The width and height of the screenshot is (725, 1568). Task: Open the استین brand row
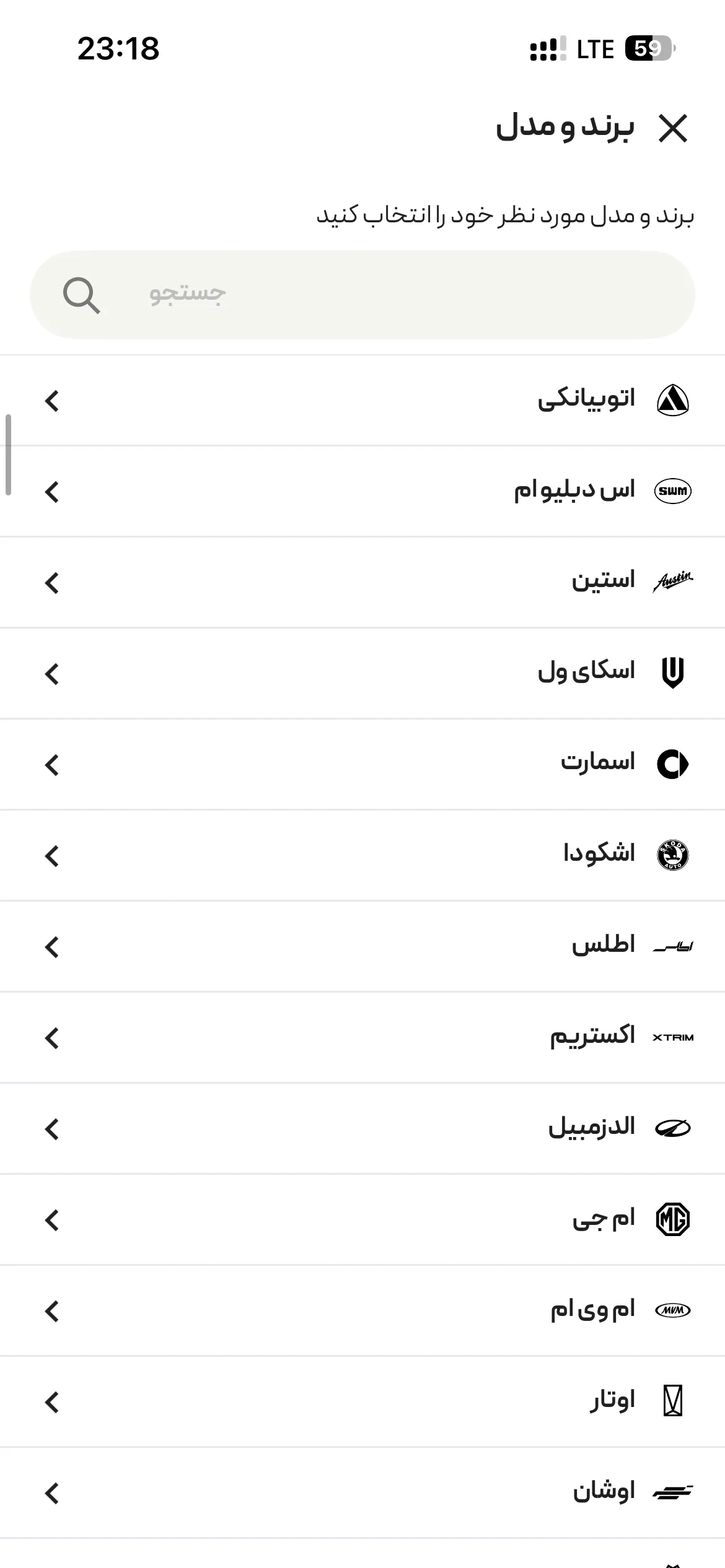pos(362,582)
